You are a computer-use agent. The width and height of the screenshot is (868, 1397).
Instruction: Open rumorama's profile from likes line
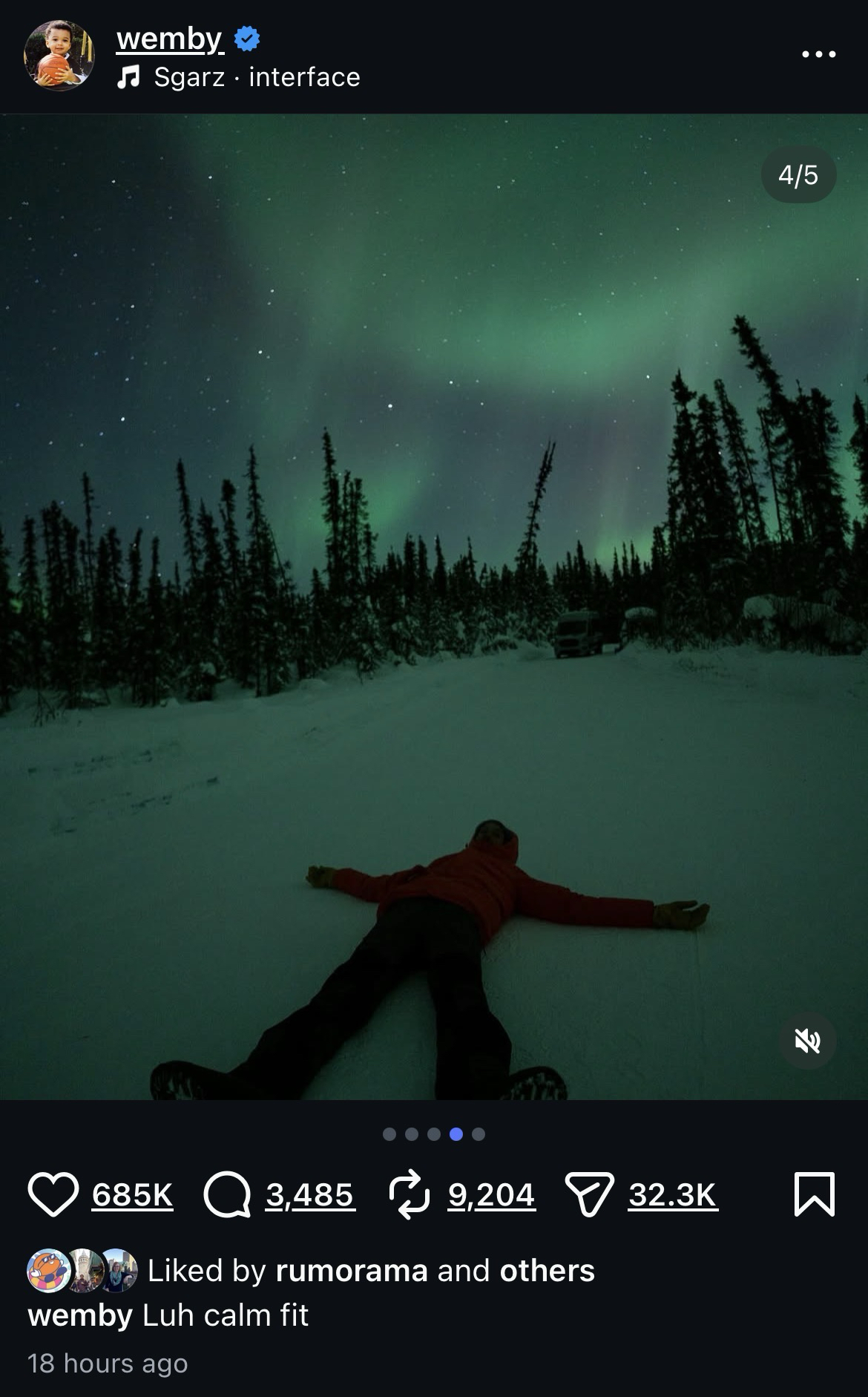click(352, 1271)
